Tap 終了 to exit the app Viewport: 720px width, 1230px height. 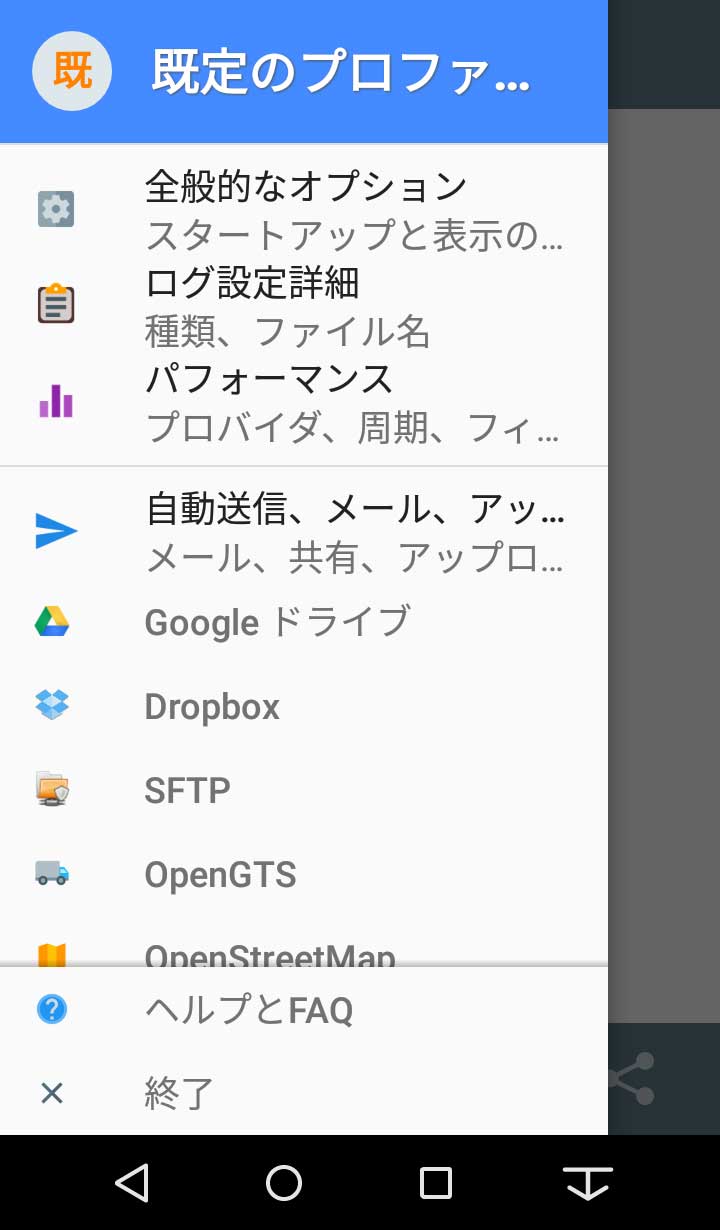coord(304,1093)
